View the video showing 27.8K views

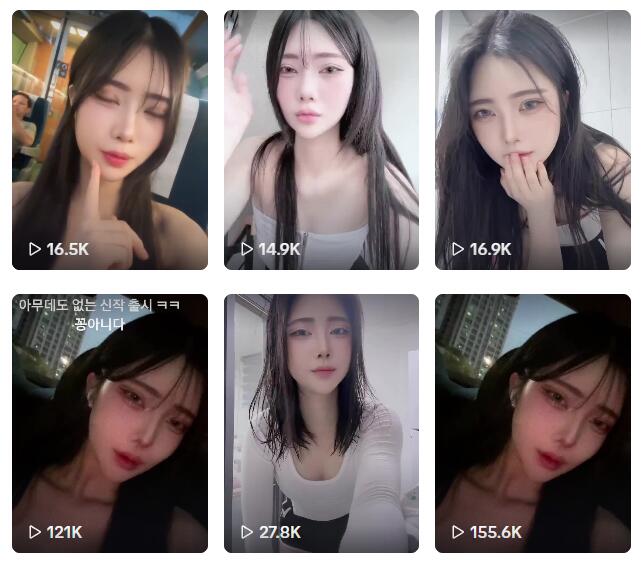[x=321, y=423]
